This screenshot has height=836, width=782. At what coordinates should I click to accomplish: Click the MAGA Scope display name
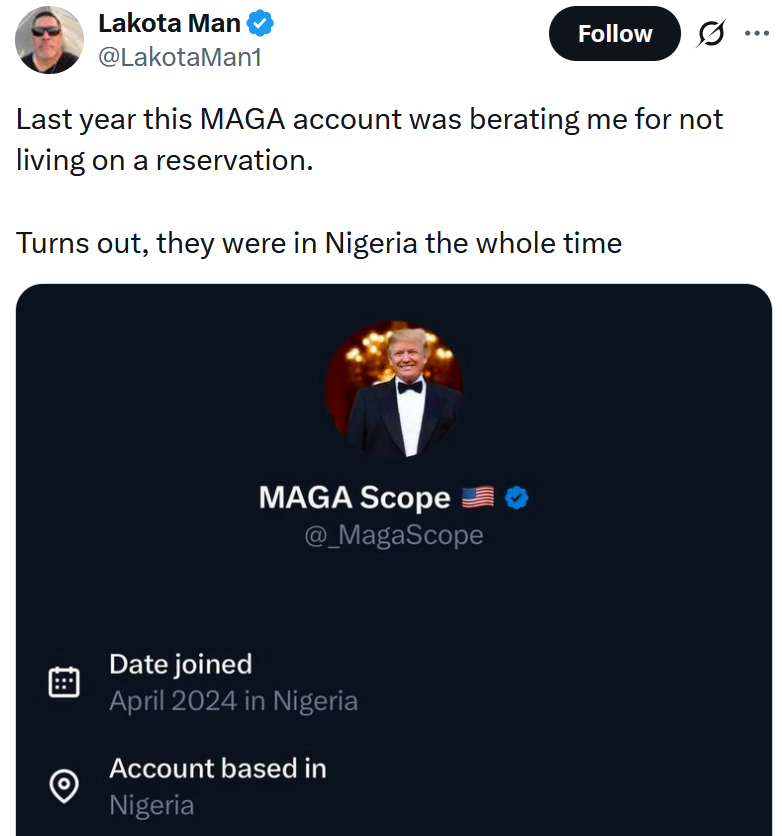[x=354, y=497]
